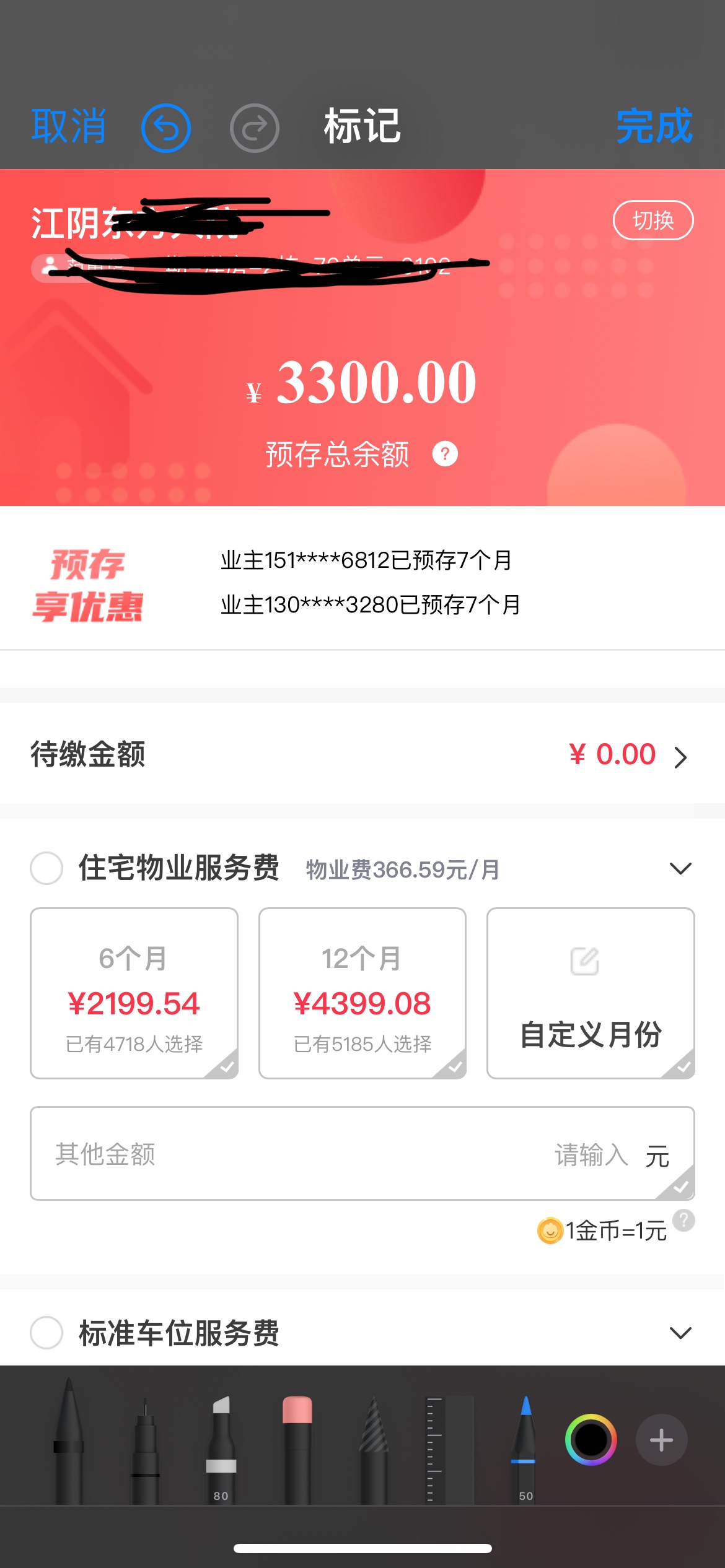Open the plus menu for more tools
This screenshot has height=1568, width=725.
point(661,1440)
